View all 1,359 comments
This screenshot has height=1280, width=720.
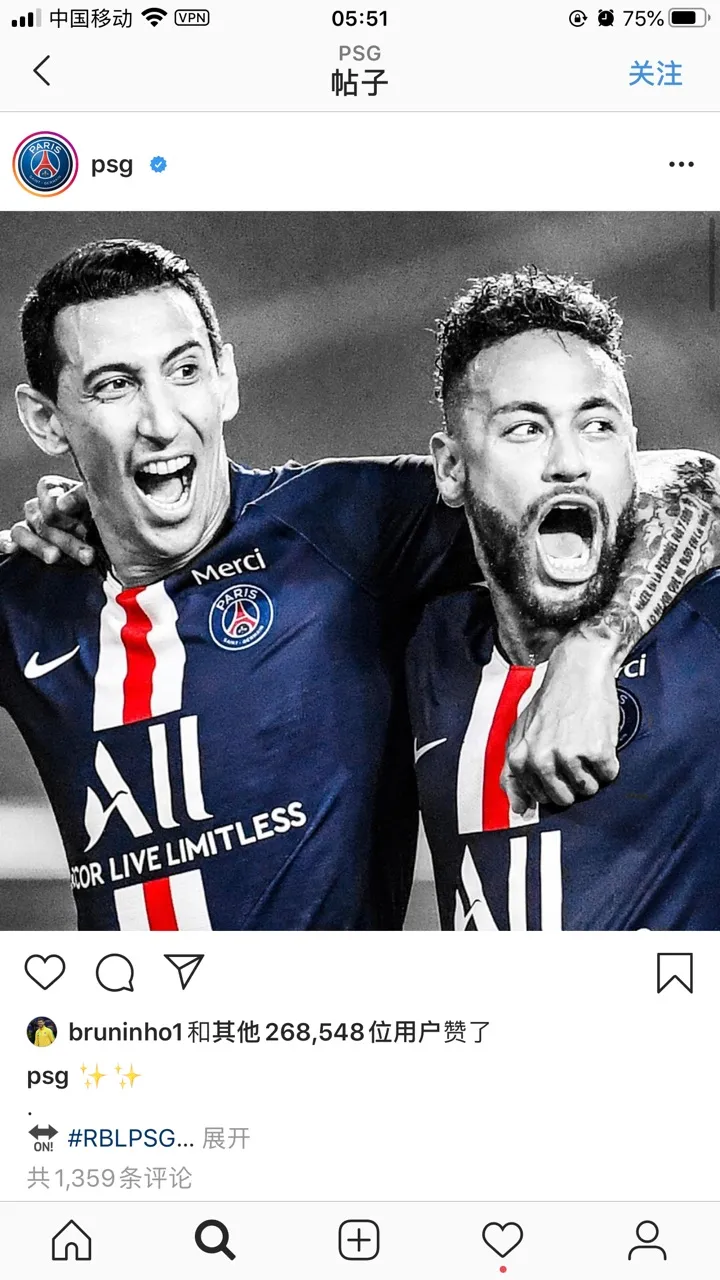click(x=110, y=1178)
